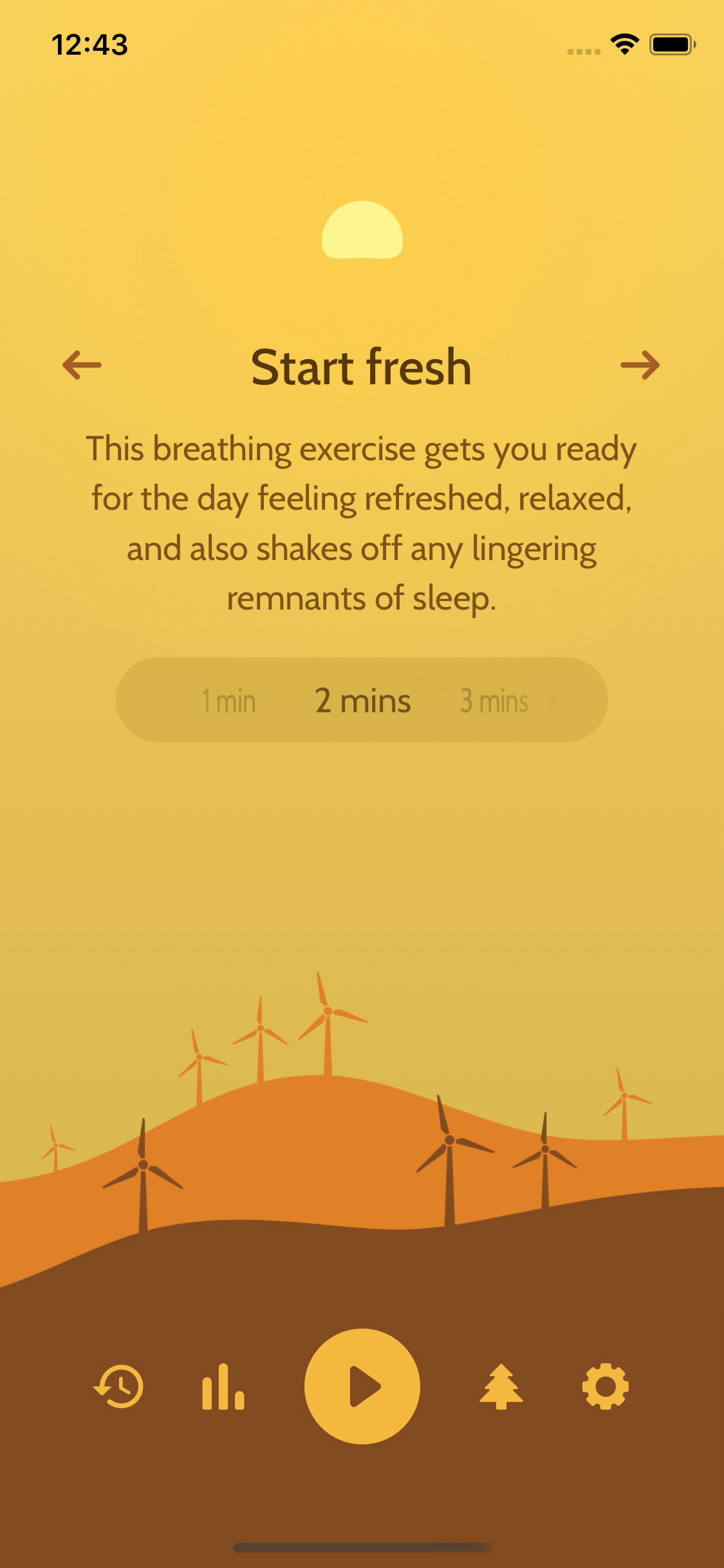Viewport: 724px width, 1568px height.
Task: Open the forest sounds section
Action: tap(501, 1386)
